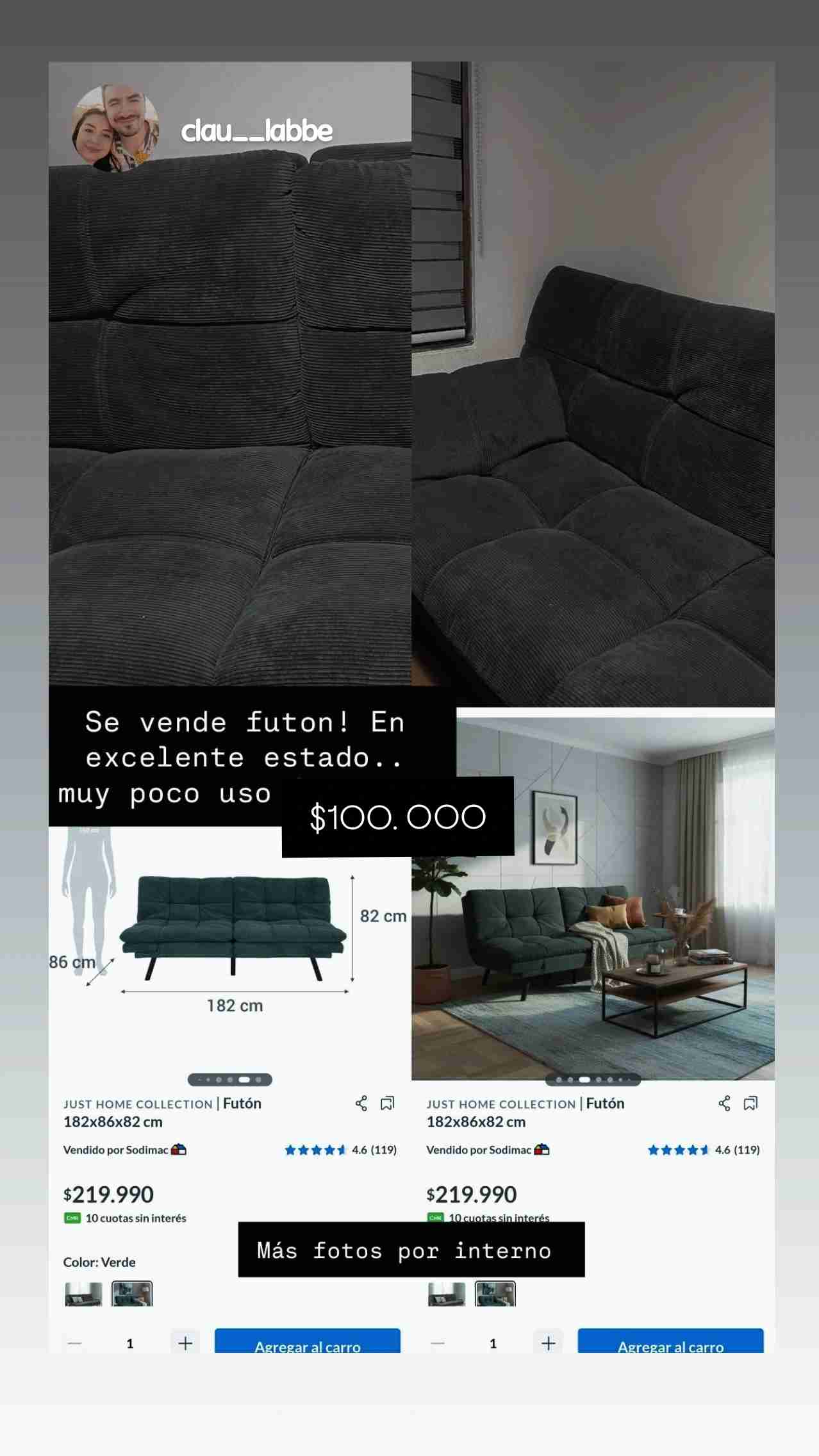Click the Sodimac store icon on the right listing

point(542,1150)
